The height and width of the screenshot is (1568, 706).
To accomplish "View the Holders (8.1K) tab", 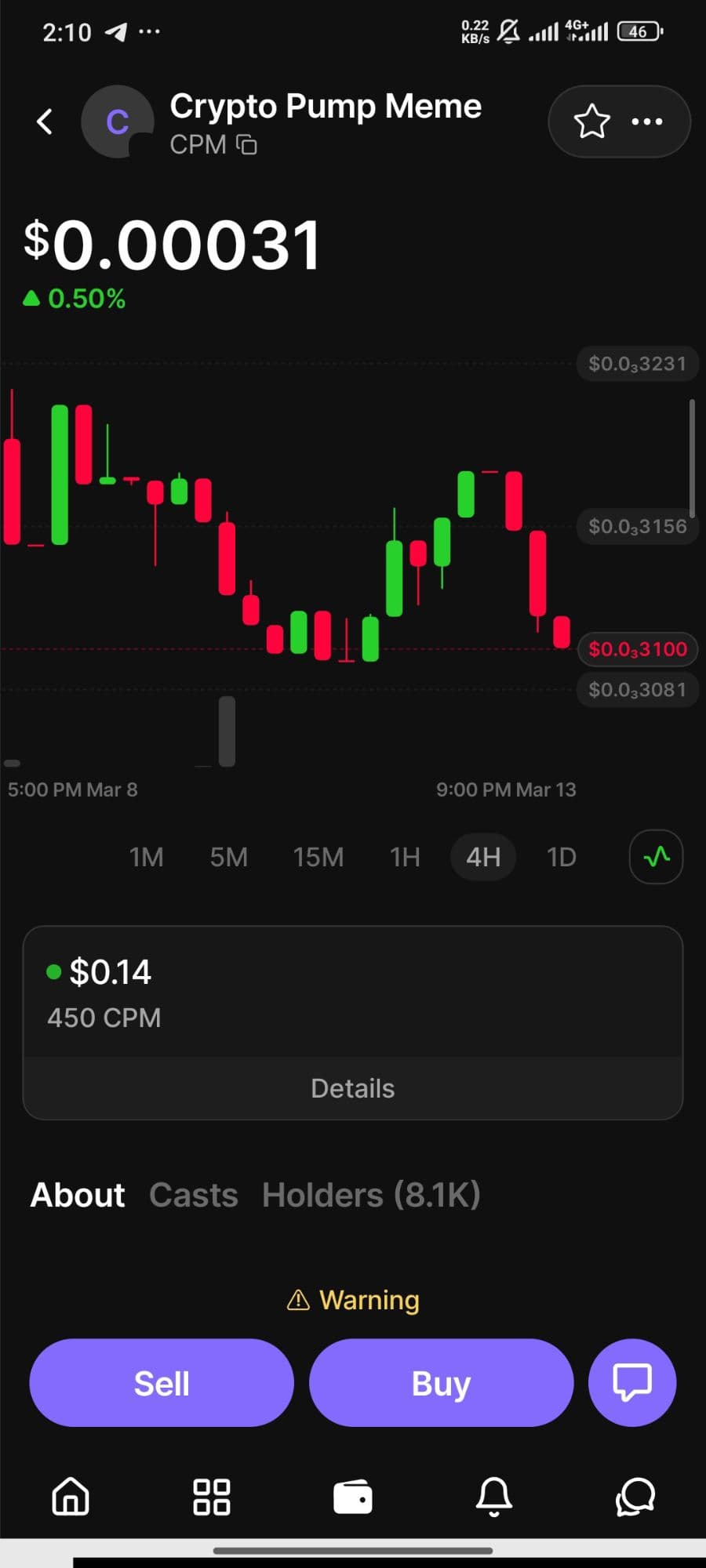I will pyautogui.click(x=371, y=1196).
